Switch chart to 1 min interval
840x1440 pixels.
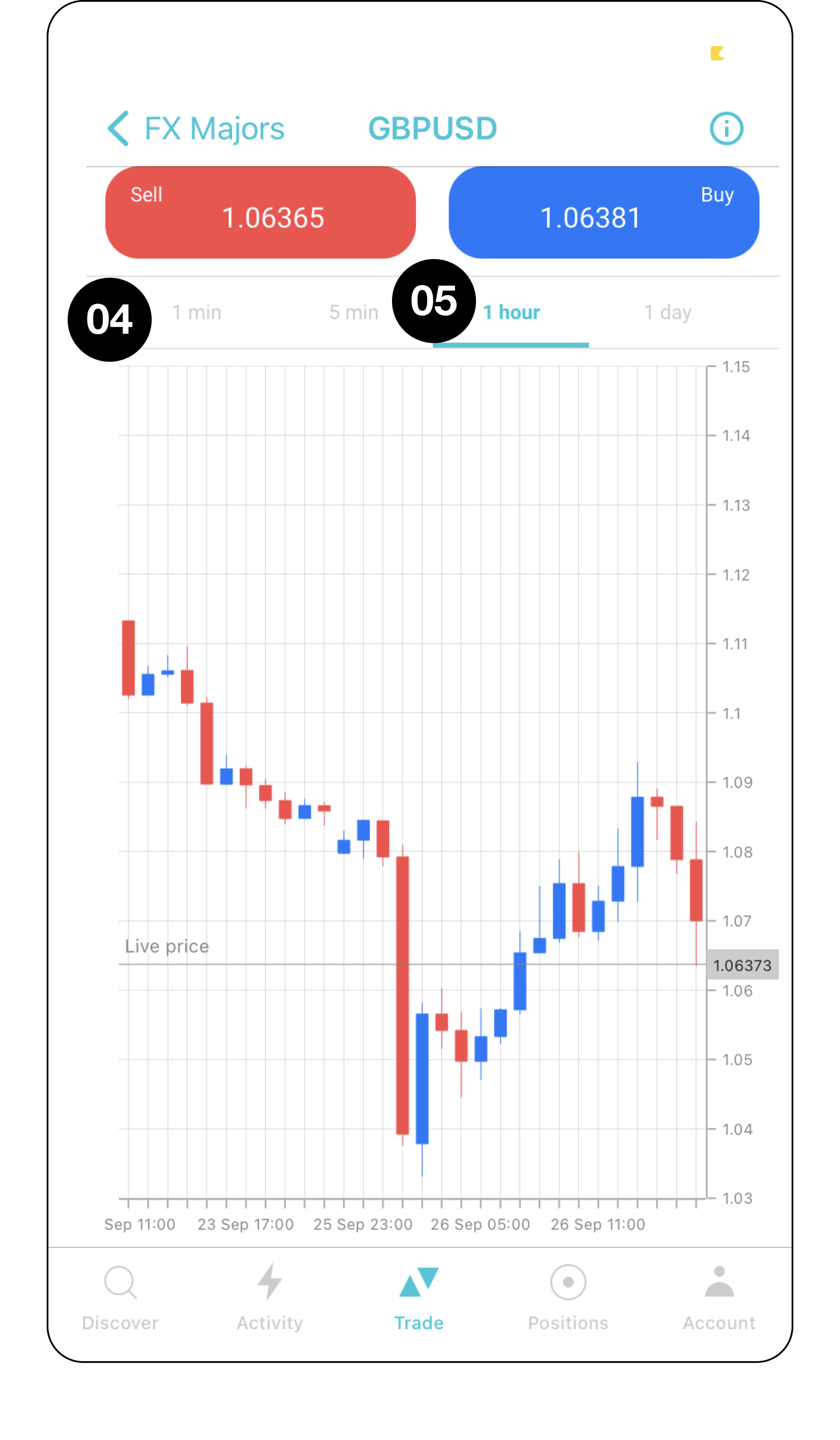(x=197, y=313)
